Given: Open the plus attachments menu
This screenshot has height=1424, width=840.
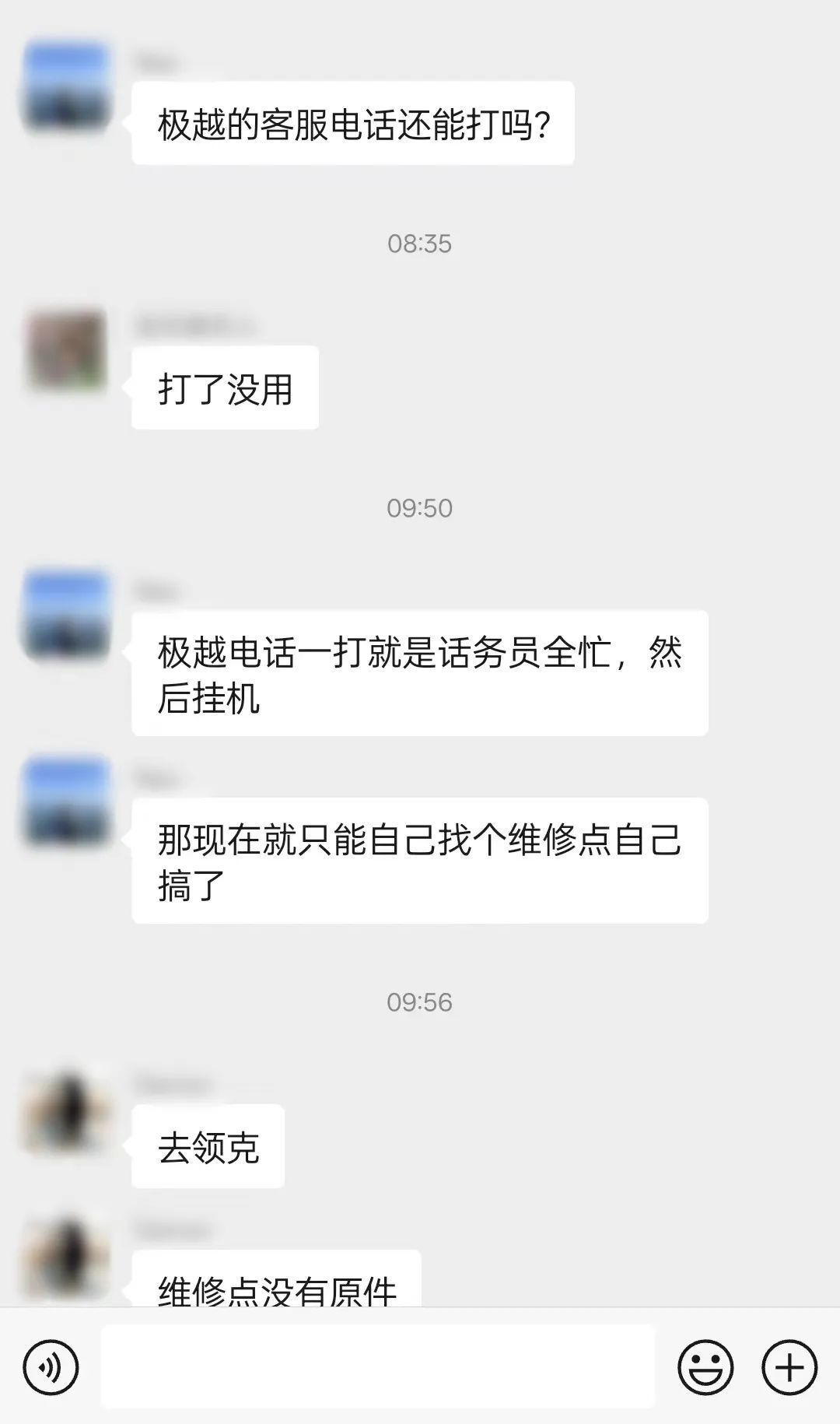Looking at the screenshot, I should pyautogui.click(x=789, y=1367).
